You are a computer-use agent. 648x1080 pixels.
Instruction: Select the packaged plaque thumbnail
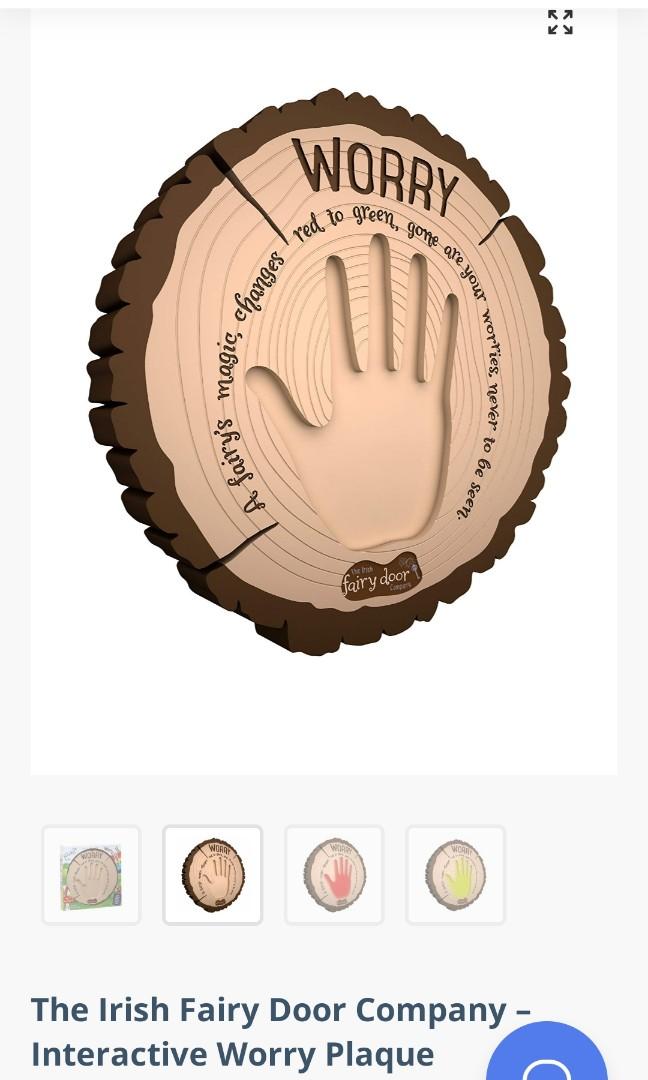91,875
